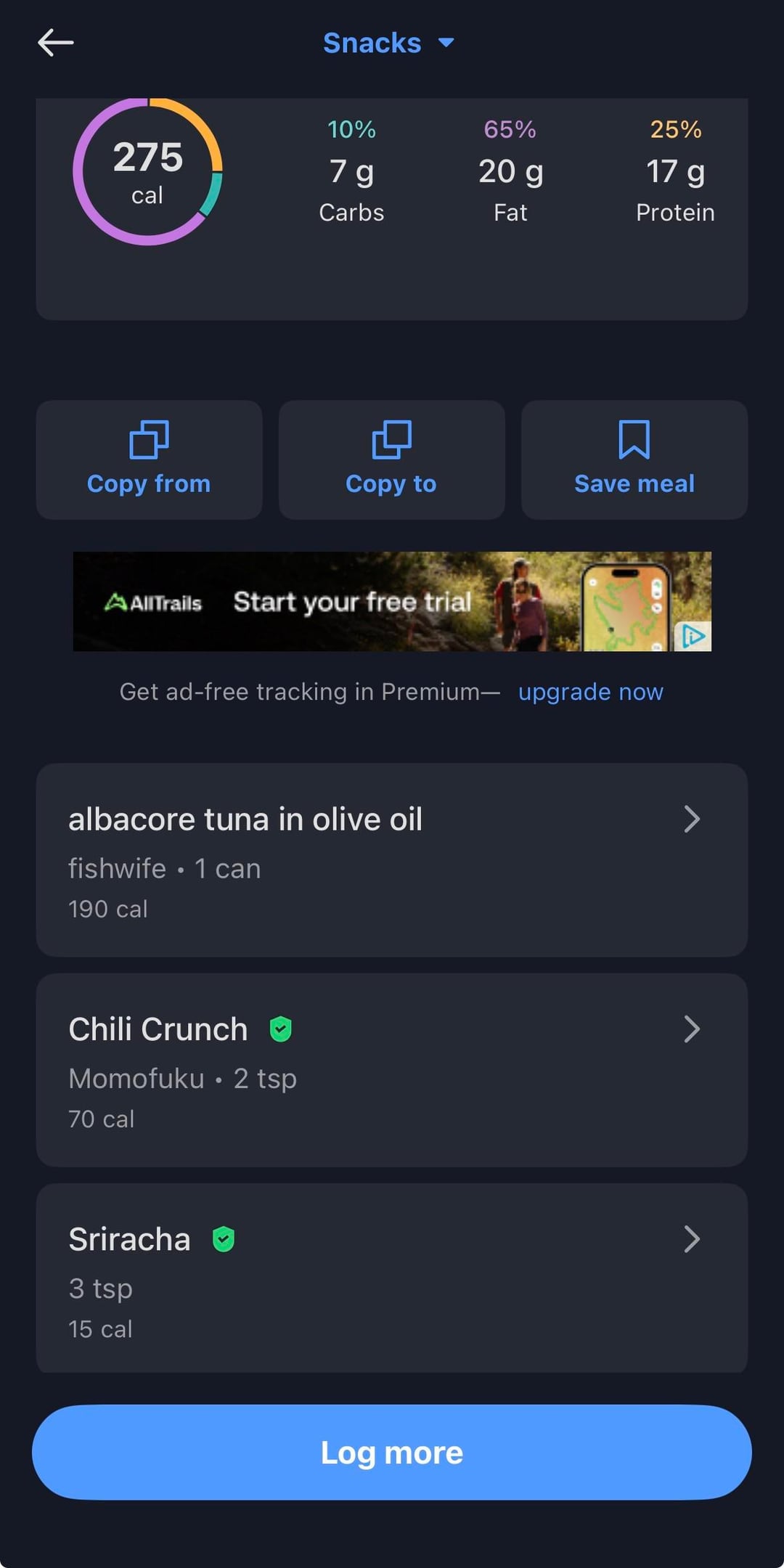784x1568 pixels.
Task: Open albacore tuna in olive oil entry
Action: click(391, 859)
